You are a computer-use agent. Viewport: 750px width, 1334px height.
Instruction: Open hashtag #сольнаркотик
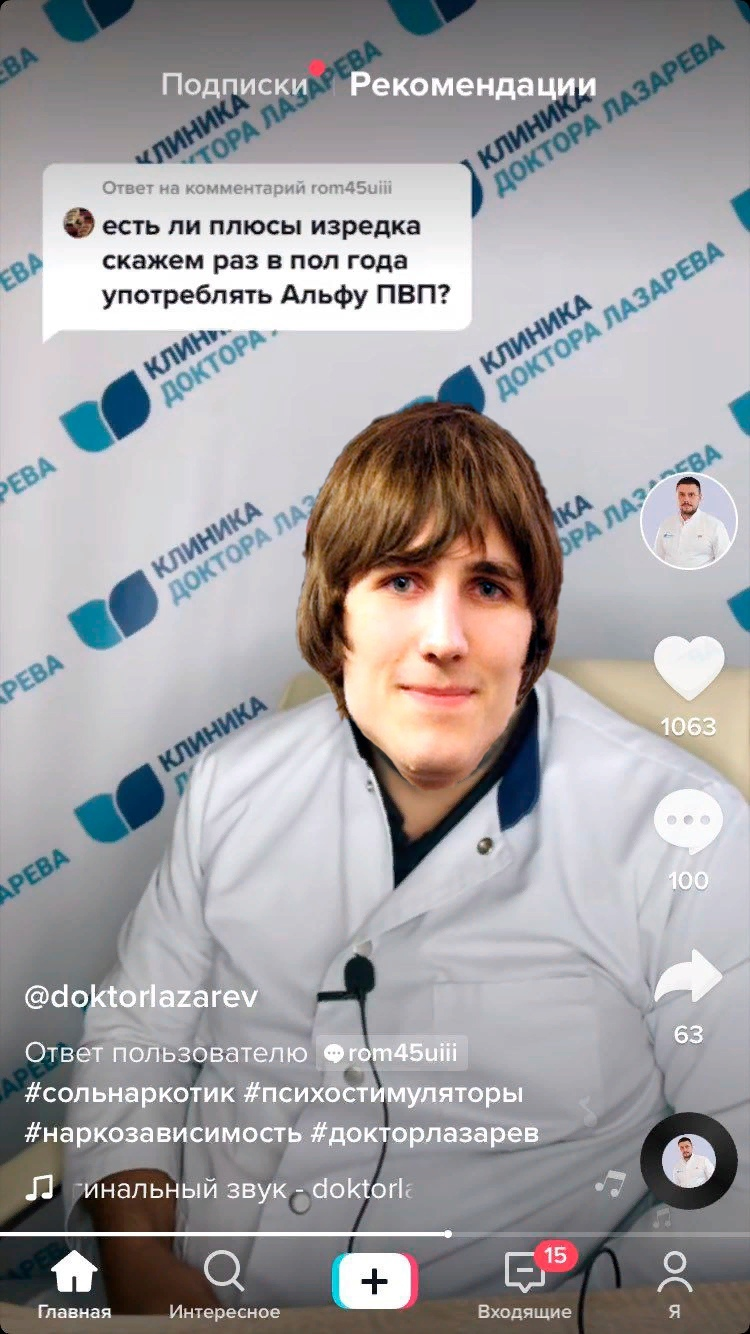pos(128,1093)
